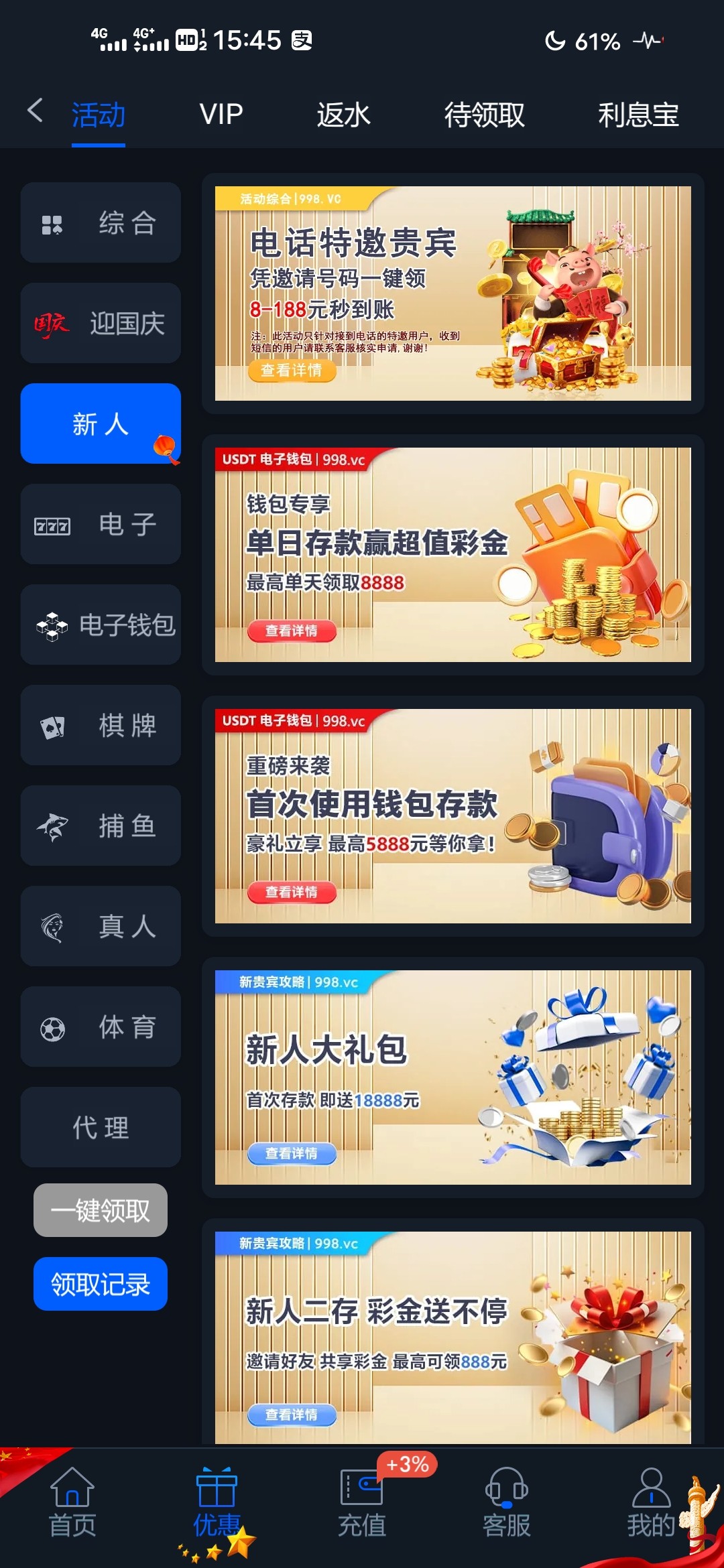
Task: Select the 棋牌 category
Action: (101, 725)
